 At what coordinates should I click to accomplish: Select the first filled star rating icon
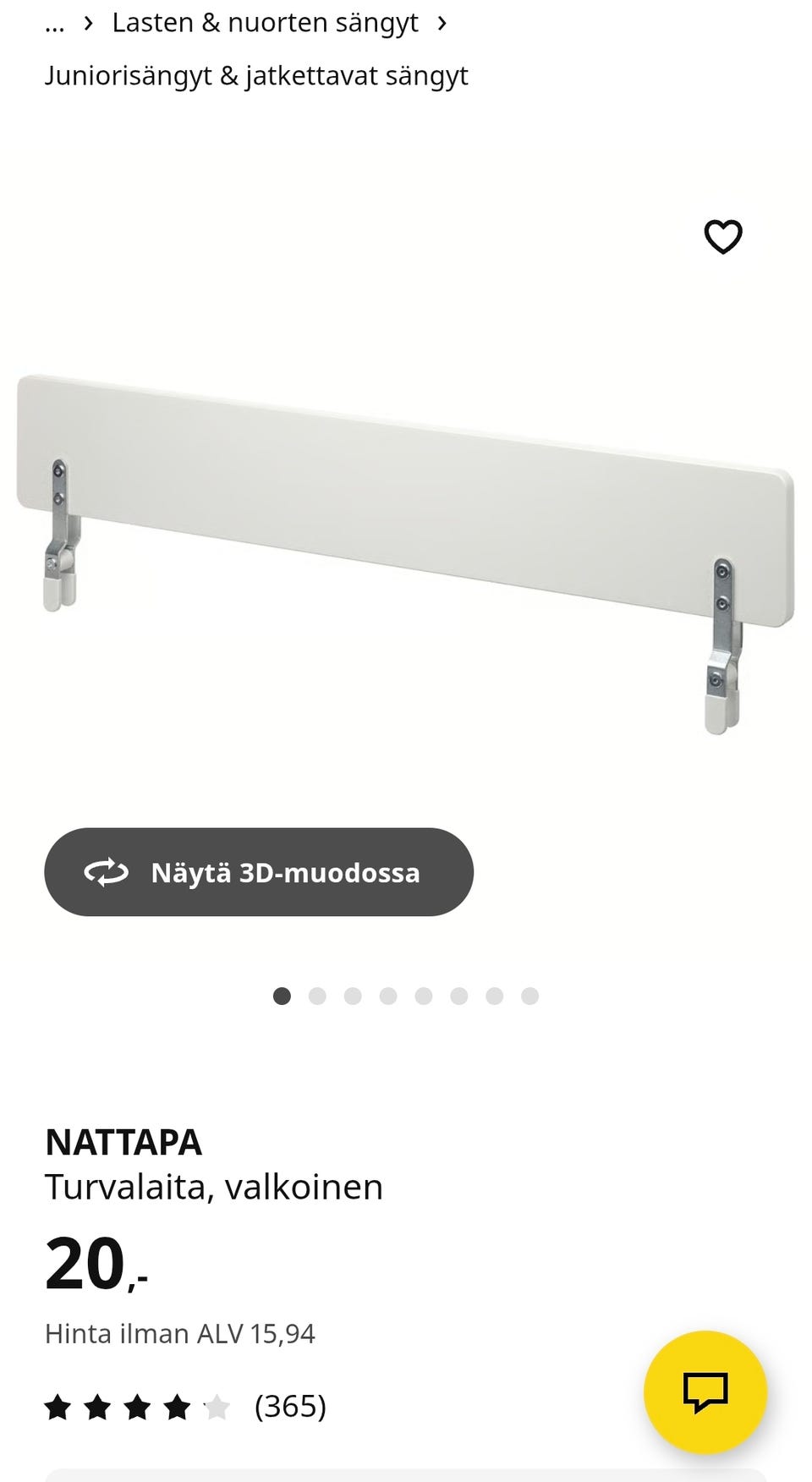[59, 1408]
